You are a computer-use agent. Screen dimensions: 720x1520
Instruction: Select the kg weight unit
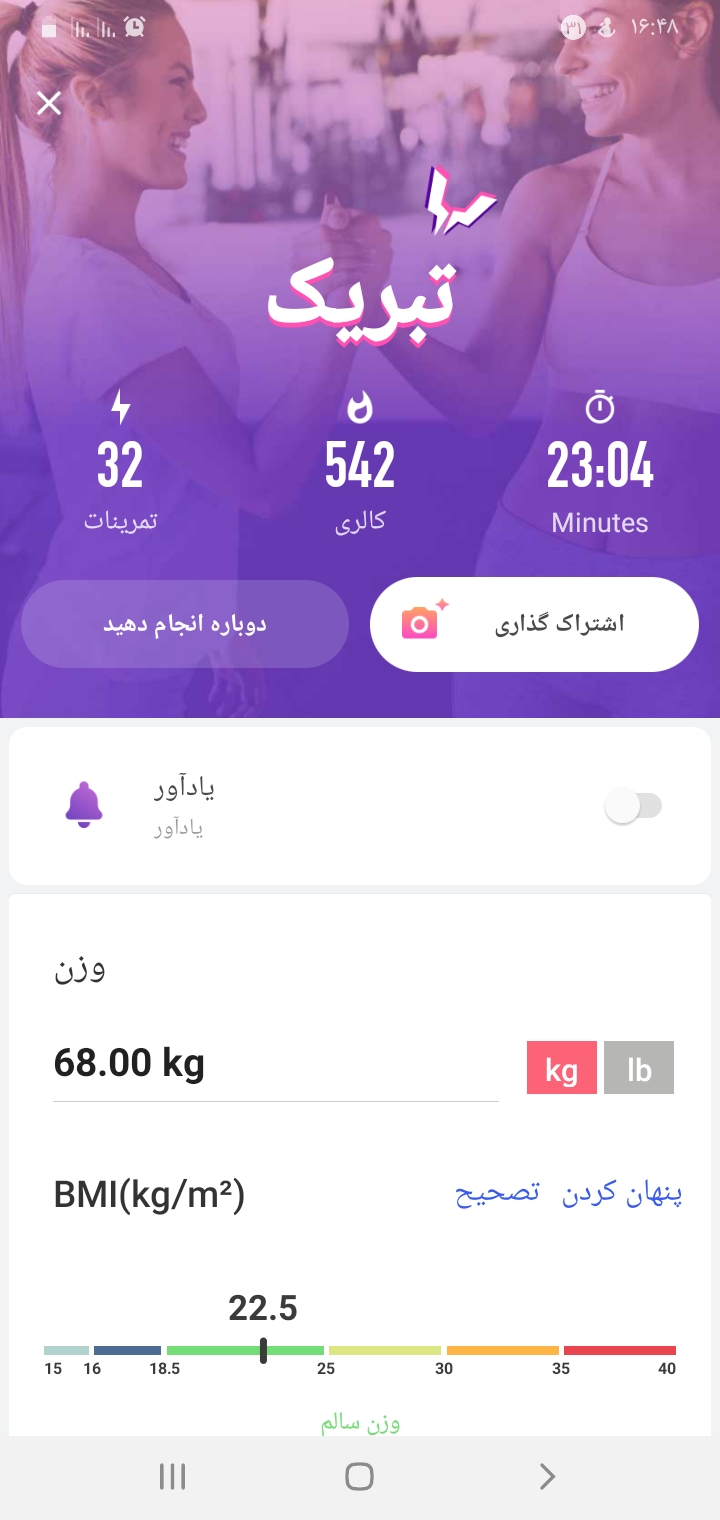pos(561,1068)
